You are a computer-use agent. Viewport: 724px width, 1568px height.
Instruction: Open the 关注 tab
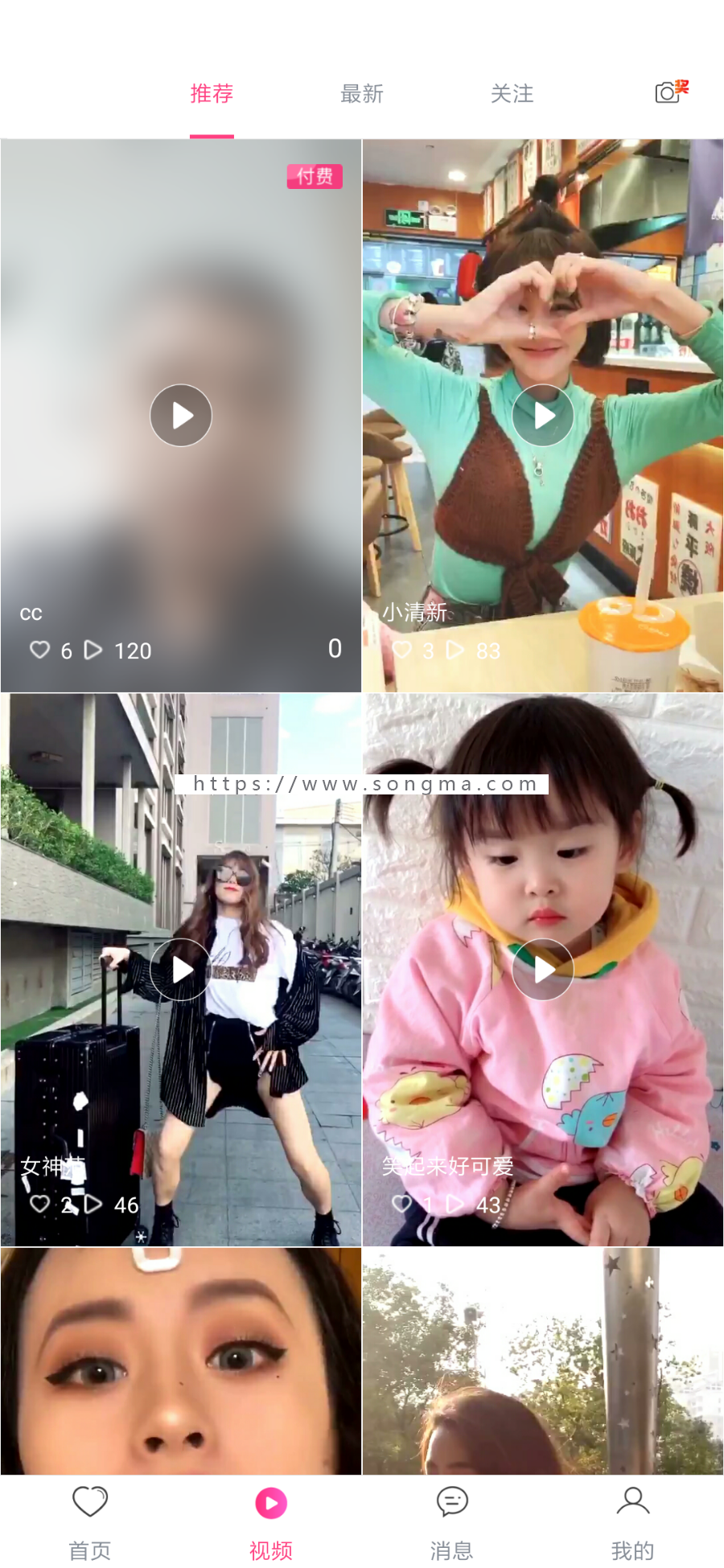[512, 94]
